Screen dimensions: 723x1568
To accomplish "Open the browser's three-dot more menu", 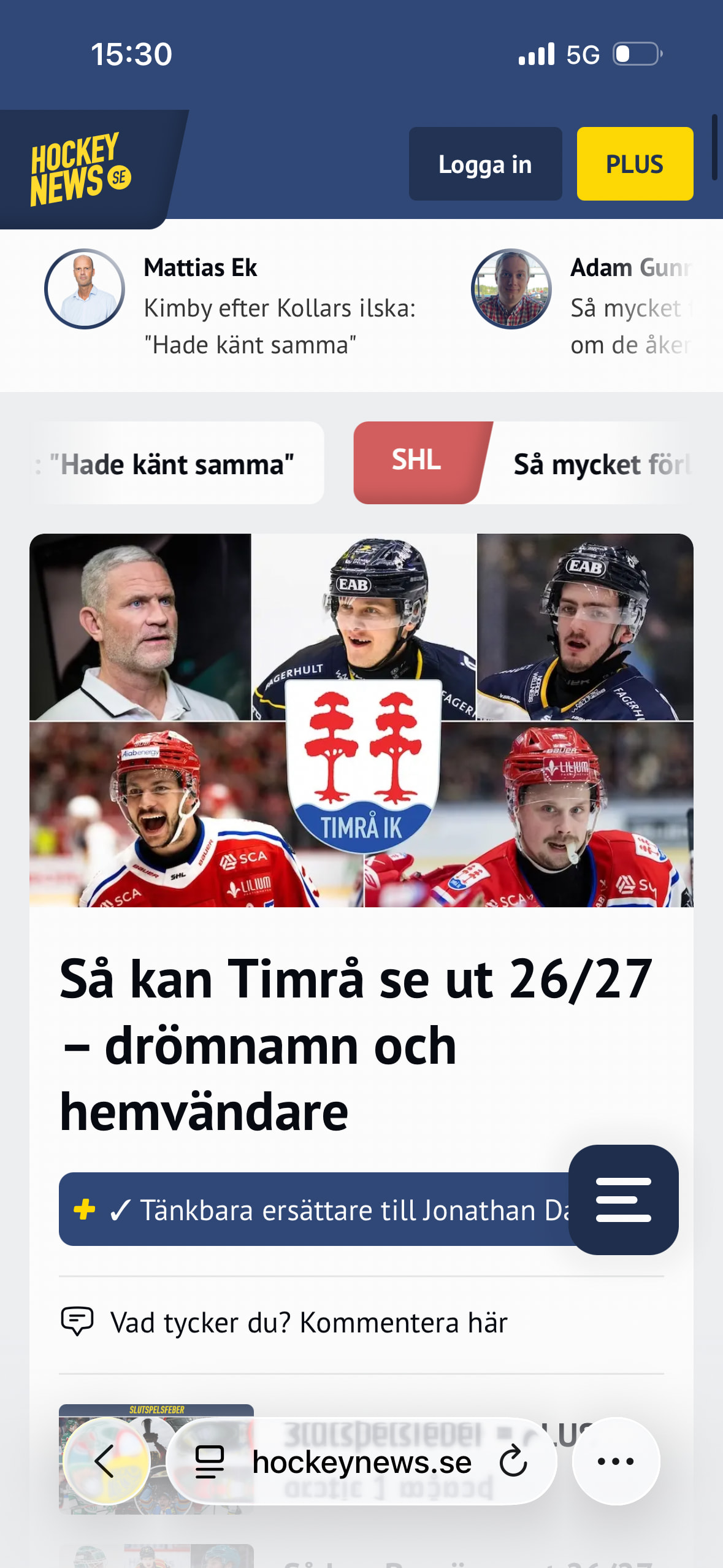I will click(615, 1461).
